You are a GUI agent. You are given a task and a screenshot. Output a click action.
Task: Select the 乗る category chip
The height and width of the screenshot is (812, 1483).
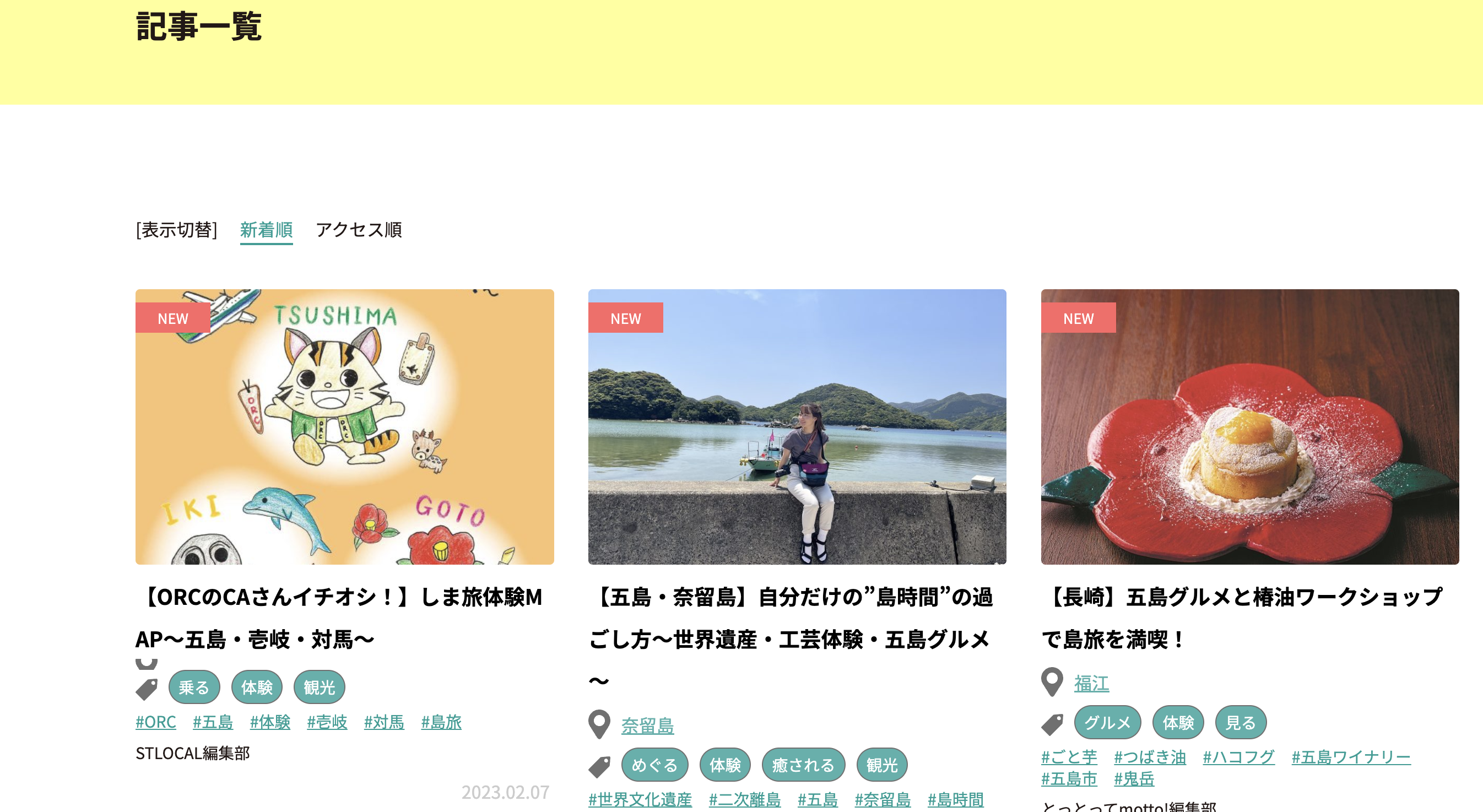194,687
